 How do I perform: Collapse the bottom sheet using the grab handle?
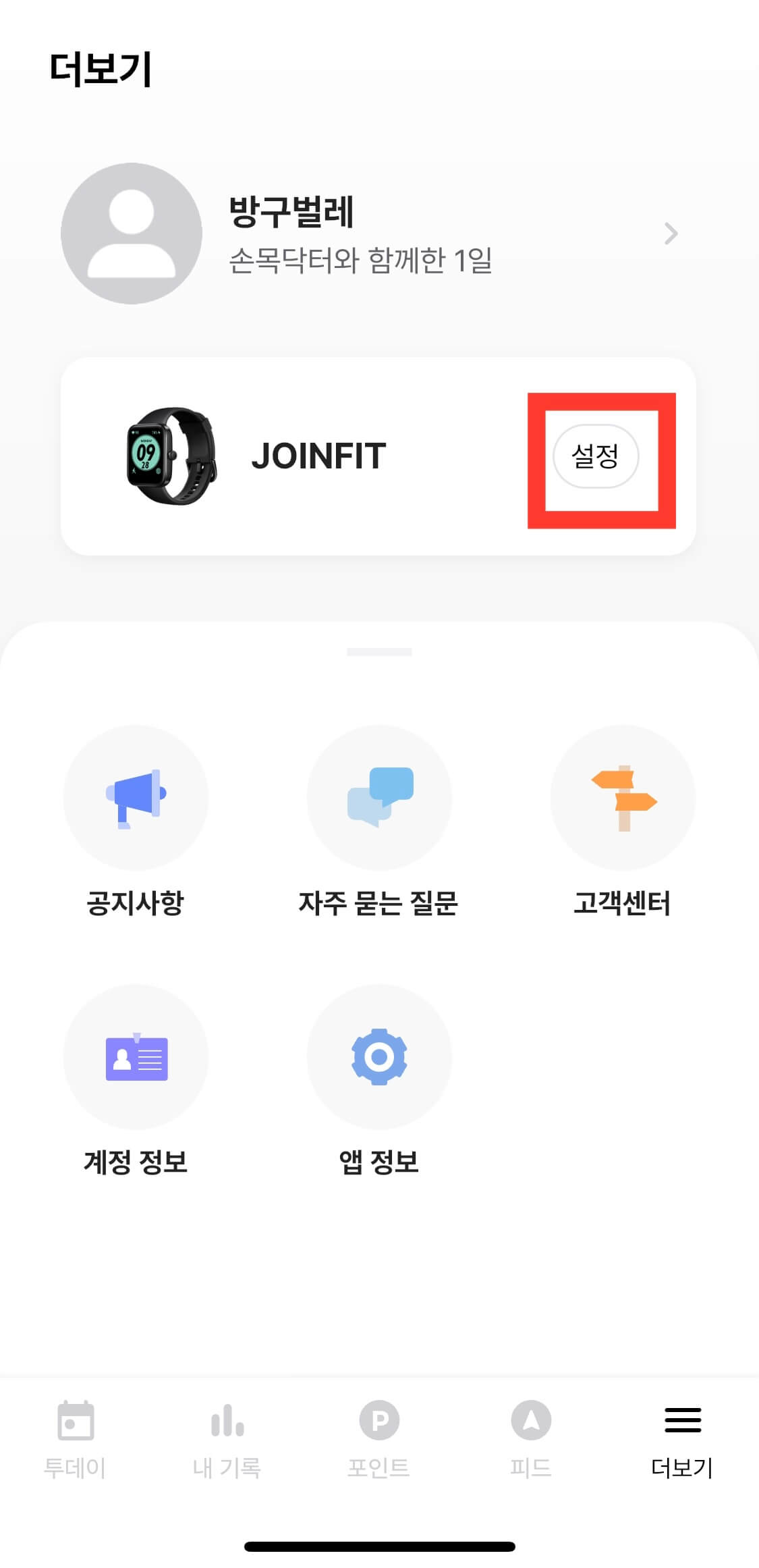coord(379,653)
